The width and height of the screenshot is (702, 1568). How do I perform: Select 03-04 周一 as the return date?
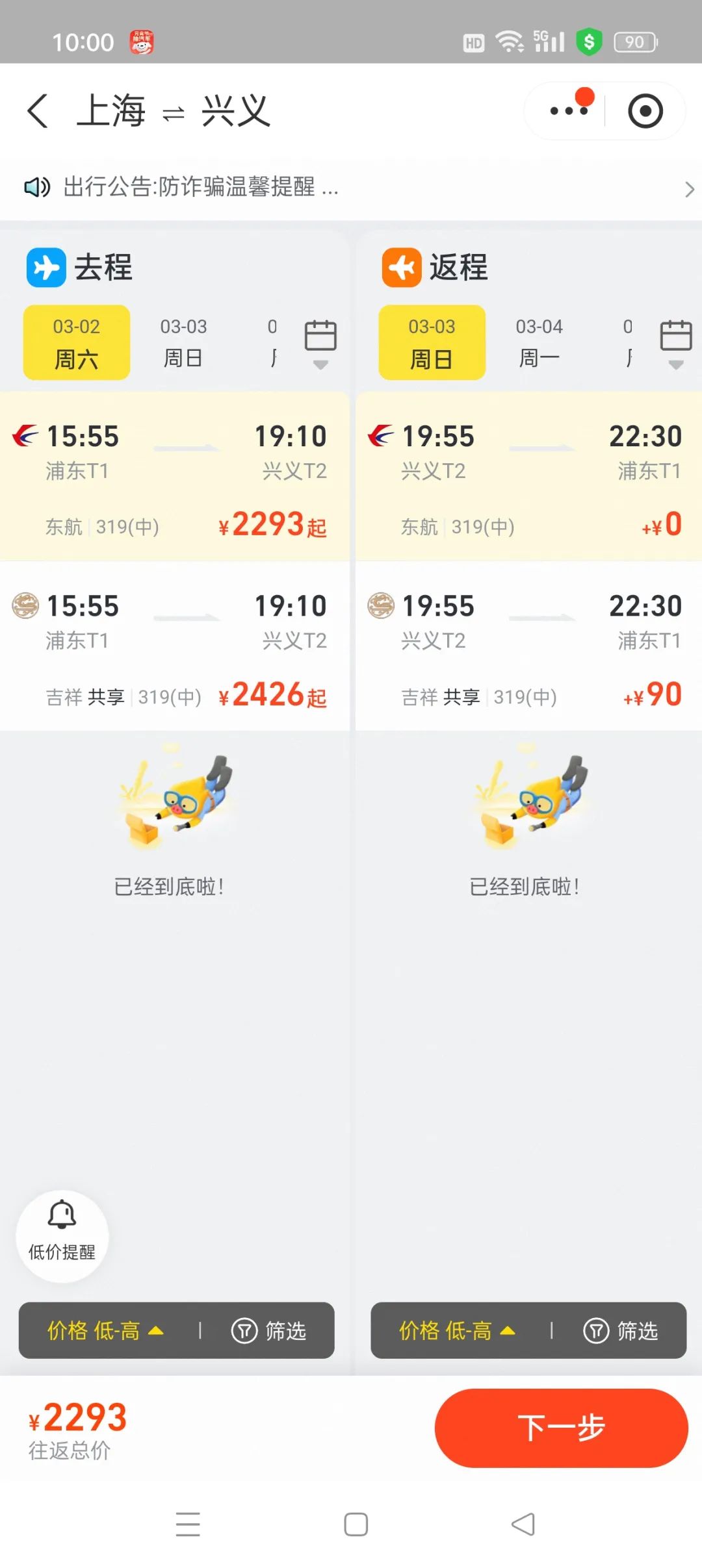[x=539, y=342]
